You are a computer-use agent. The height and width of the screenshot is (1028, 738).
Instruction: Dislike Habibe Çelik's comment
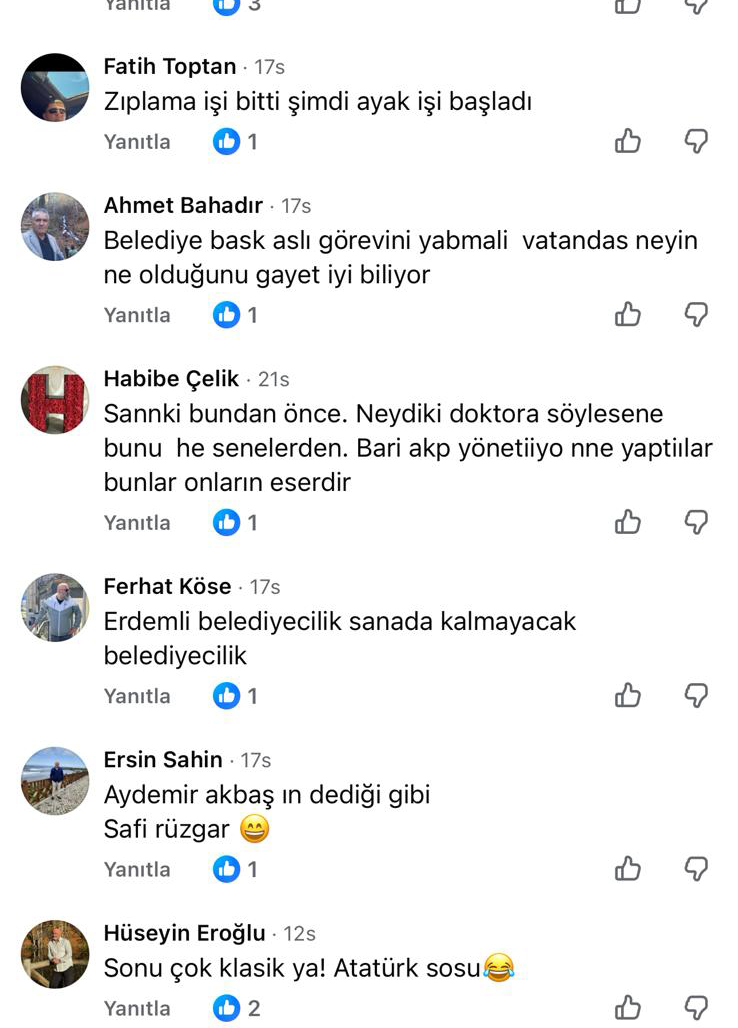tap(696, 522)
